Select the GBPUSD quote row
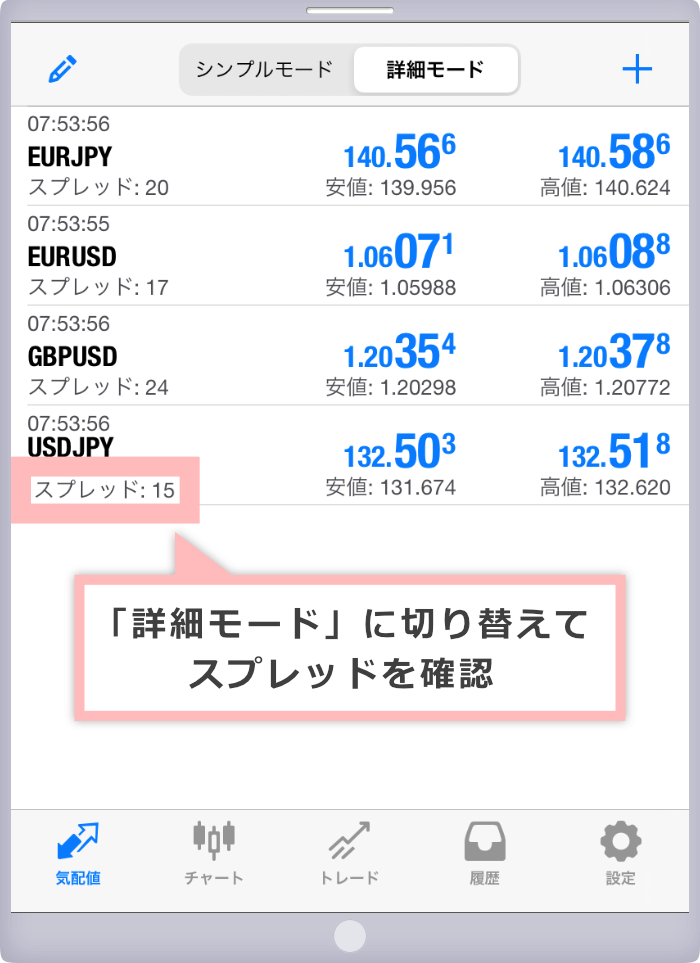 [x=350, y=356]
